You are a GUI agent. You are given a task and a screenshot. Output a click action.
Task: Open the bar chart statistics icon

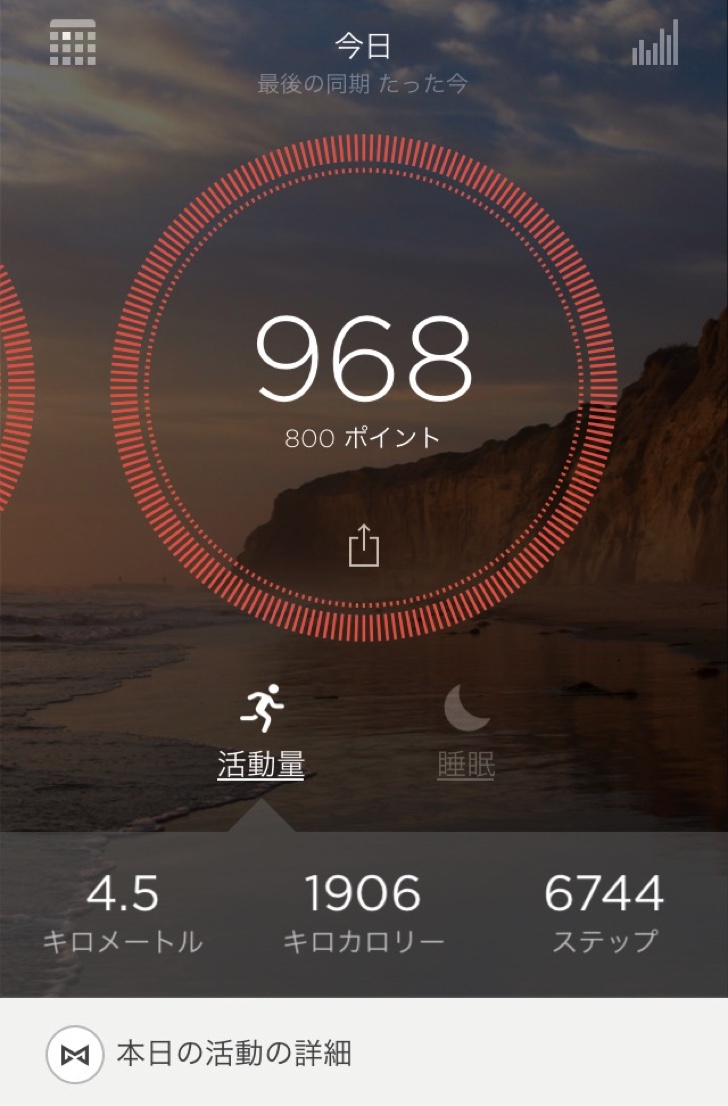(655, 43)
